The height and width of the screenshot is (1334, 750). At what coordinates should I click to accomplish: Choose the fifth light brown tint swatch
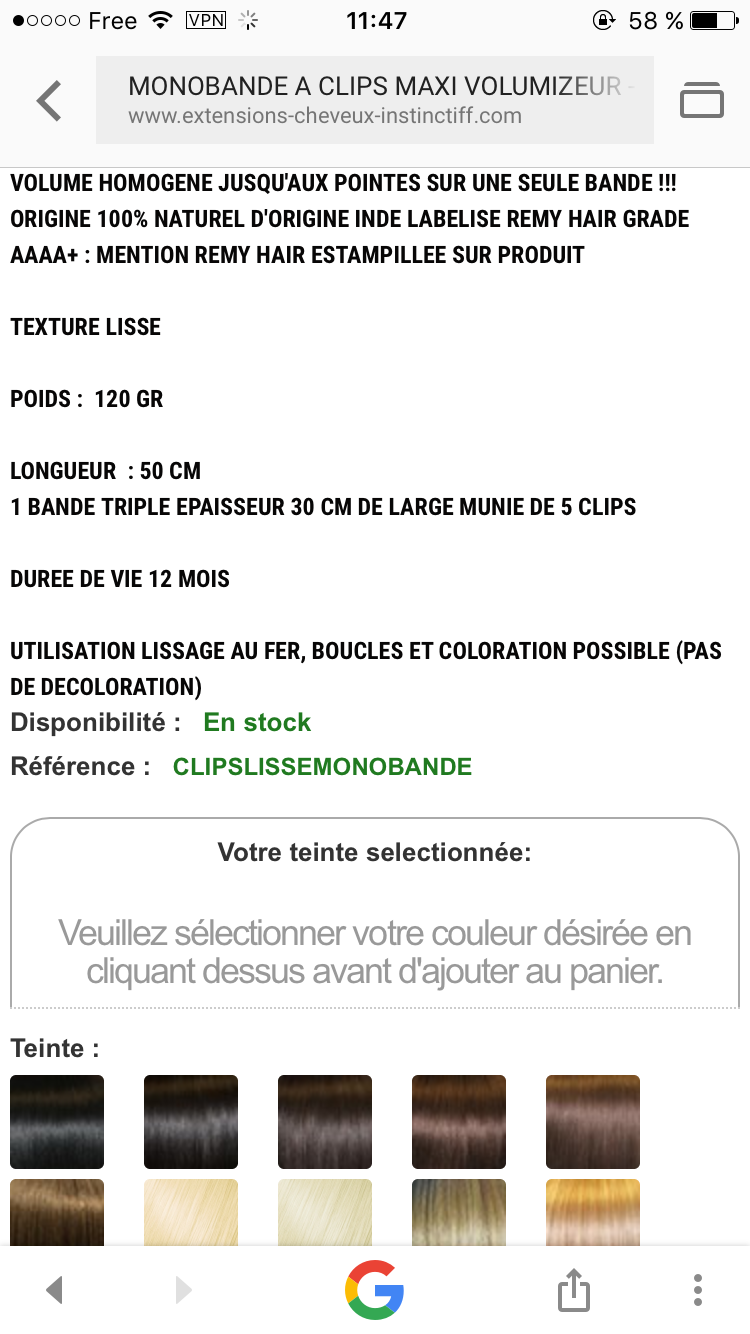(593, 1121)
